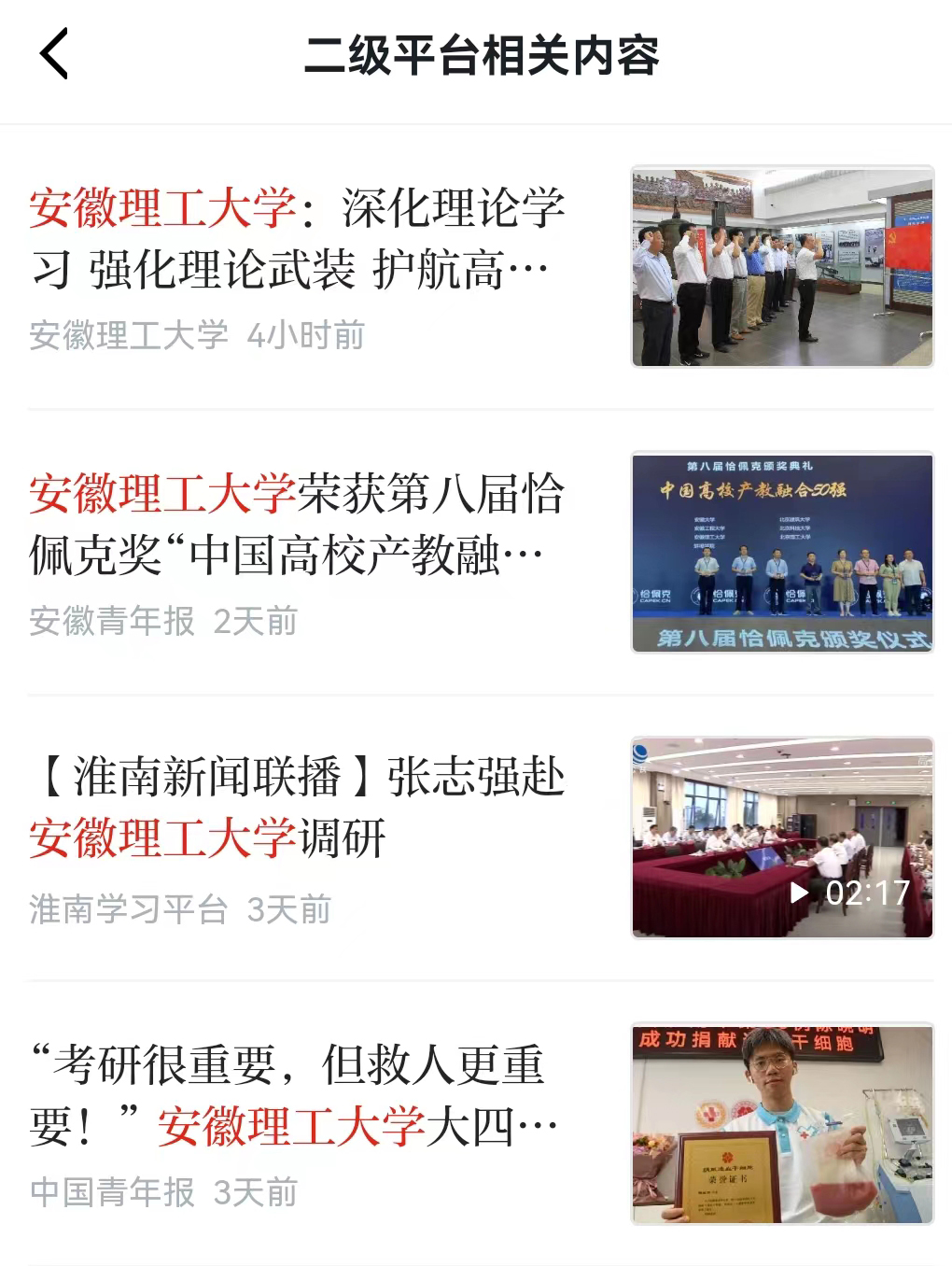This screenshot has height=1266, width=952.
Task: Go back using the top-left arrow
Action: [x=54, y=54]
